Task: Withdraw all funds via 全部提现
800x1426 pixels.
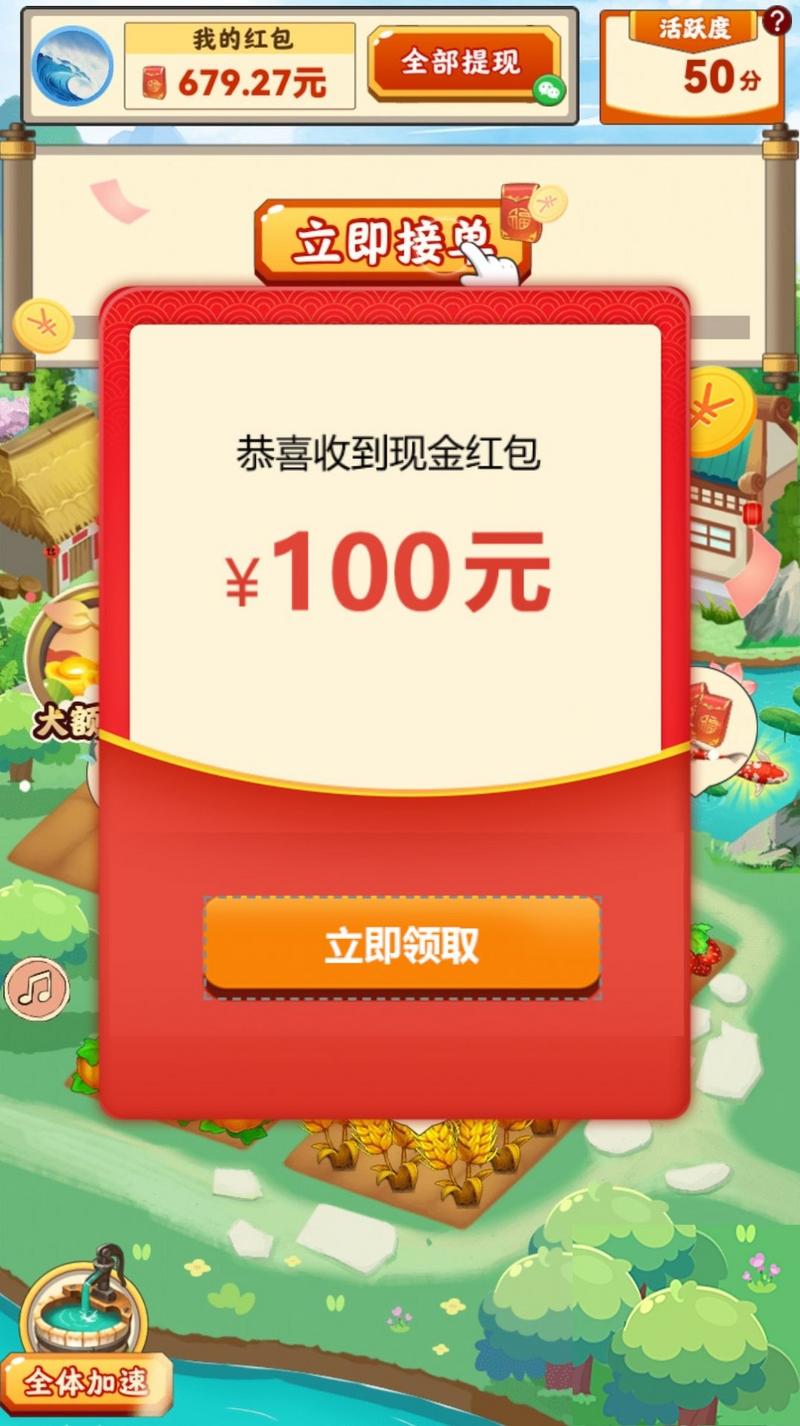Action: (461, 63)
